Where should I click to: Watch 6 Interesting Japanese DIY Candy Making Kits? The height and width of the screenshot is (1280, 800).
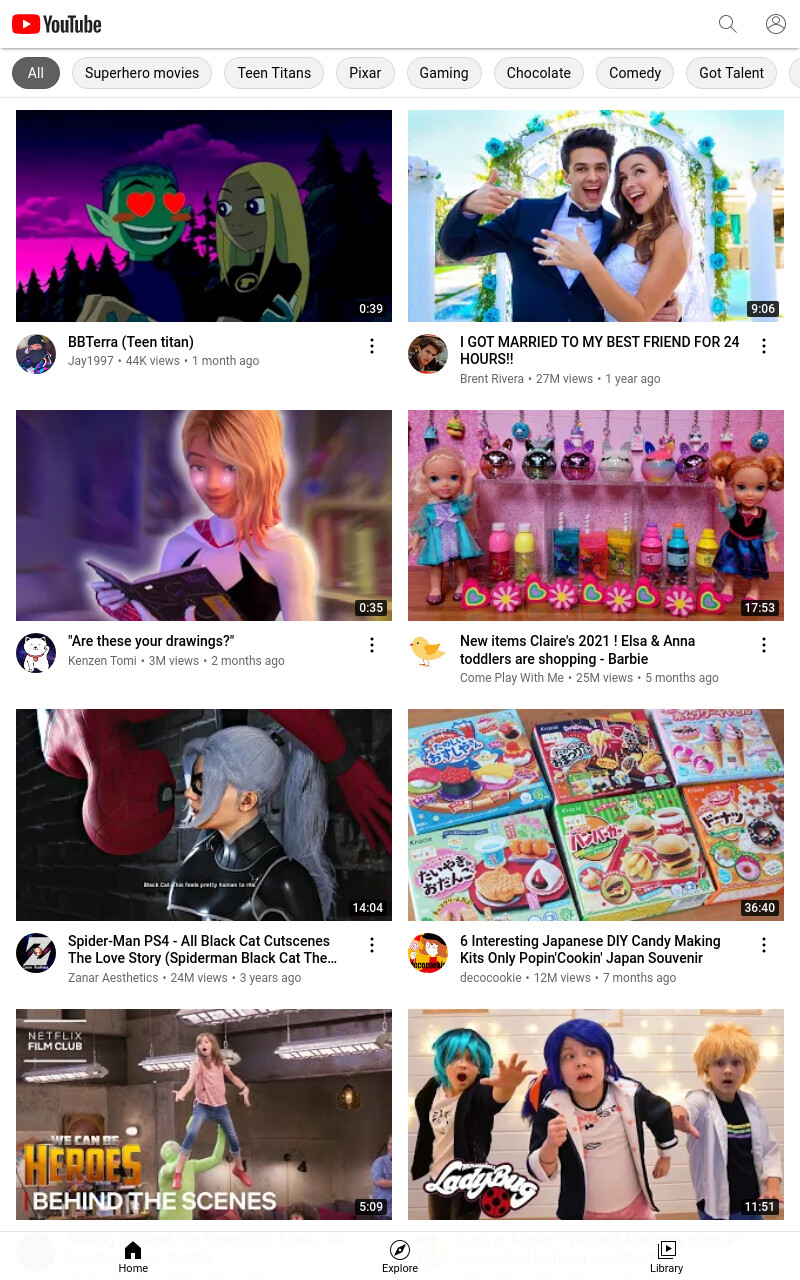[596, 815]
